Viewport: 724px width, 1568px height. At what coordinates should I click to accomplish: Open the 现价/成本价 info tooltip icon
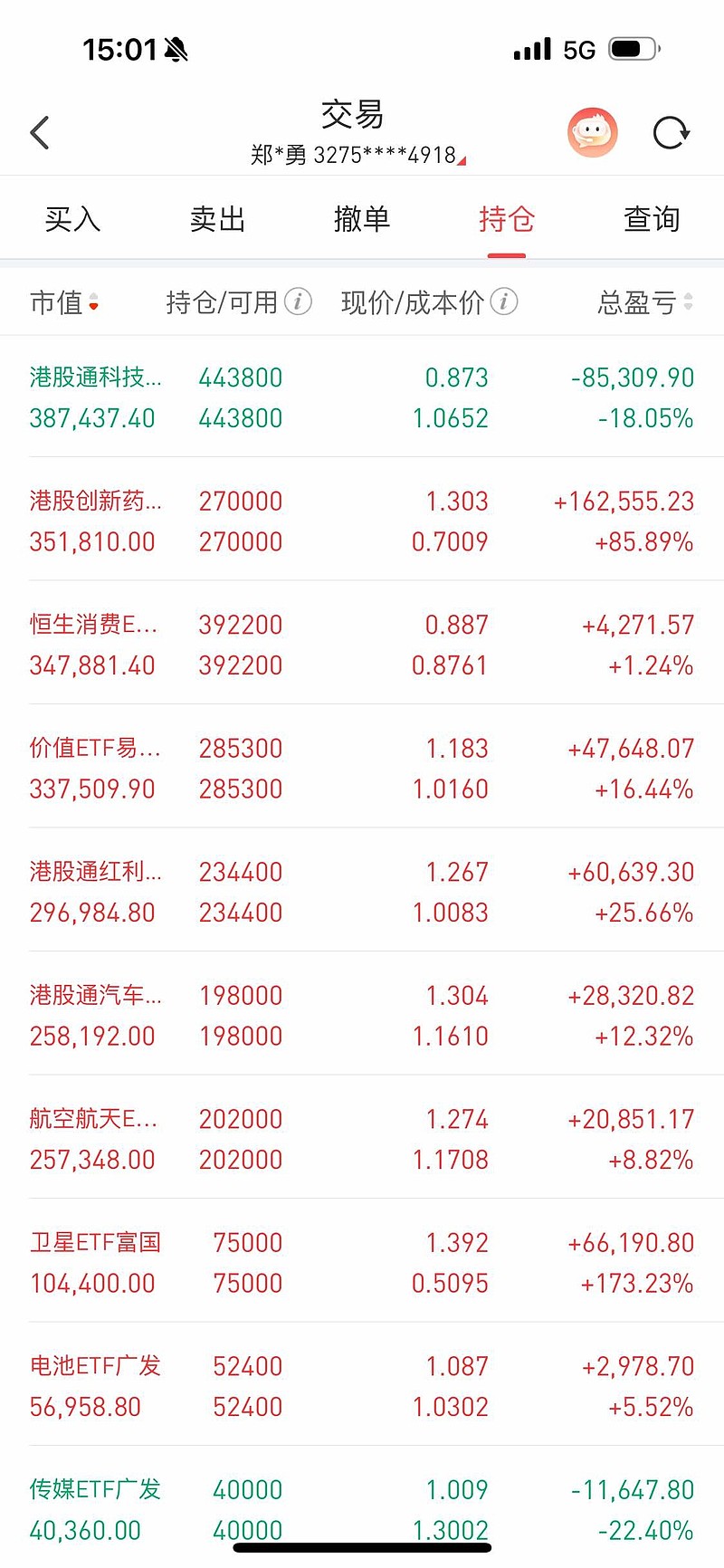point(504,301)
